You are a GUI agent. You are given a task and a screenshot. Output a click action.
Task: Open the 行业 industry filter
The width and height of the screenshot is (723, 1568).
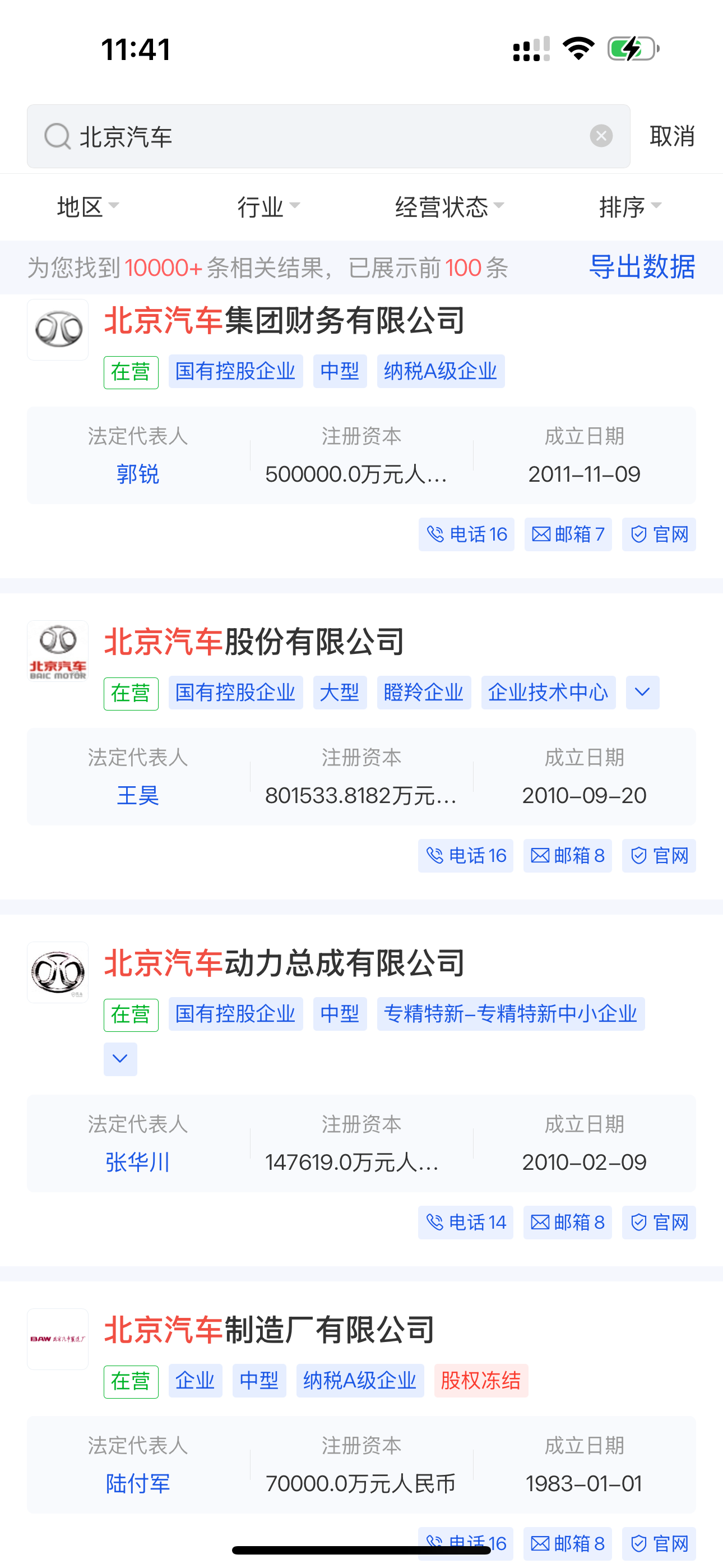pyautogui.click(x=268, y=207)
